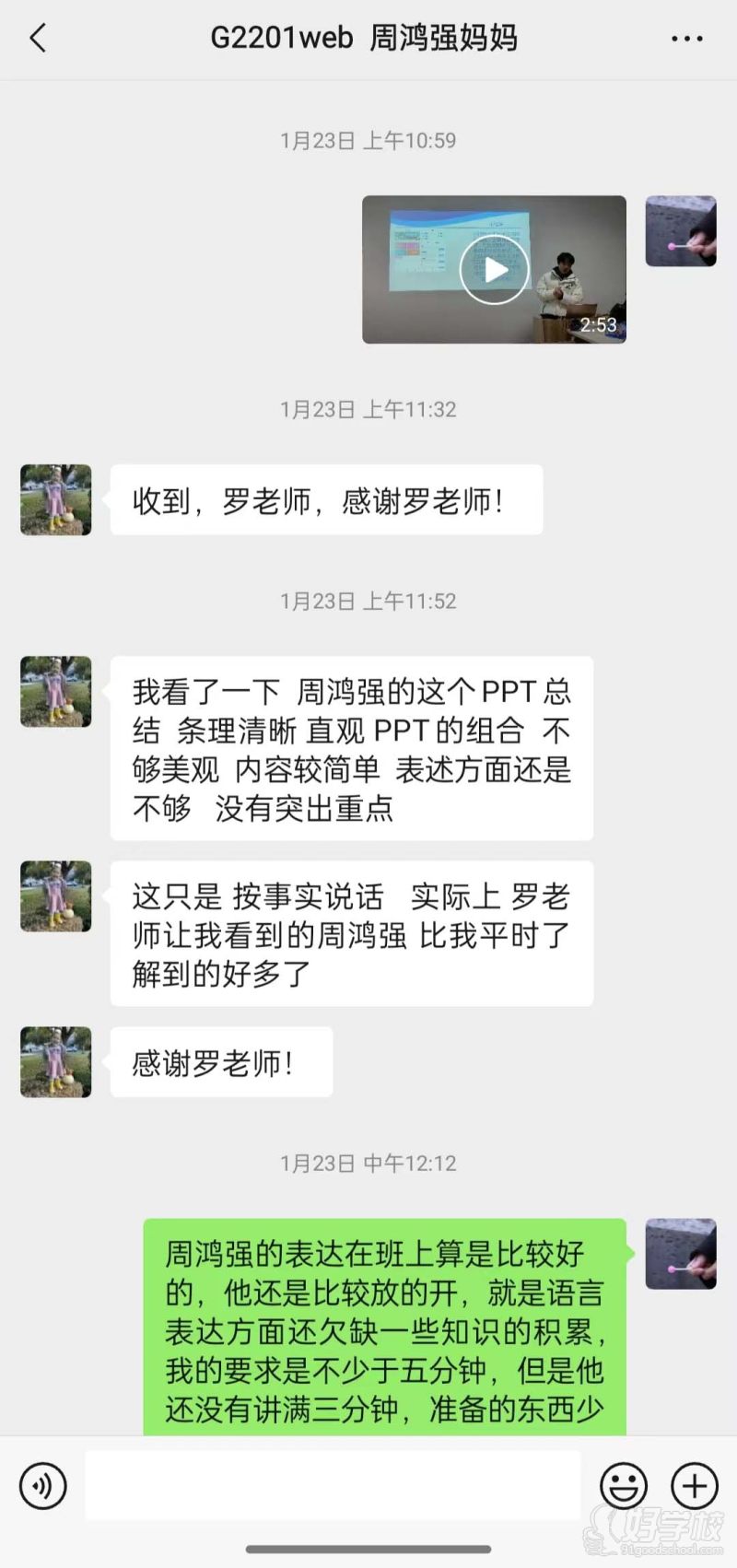Select the avatar beside 感谢罗老师 message
Viewport: 737px width, 1568px height.
[55, 1062]
